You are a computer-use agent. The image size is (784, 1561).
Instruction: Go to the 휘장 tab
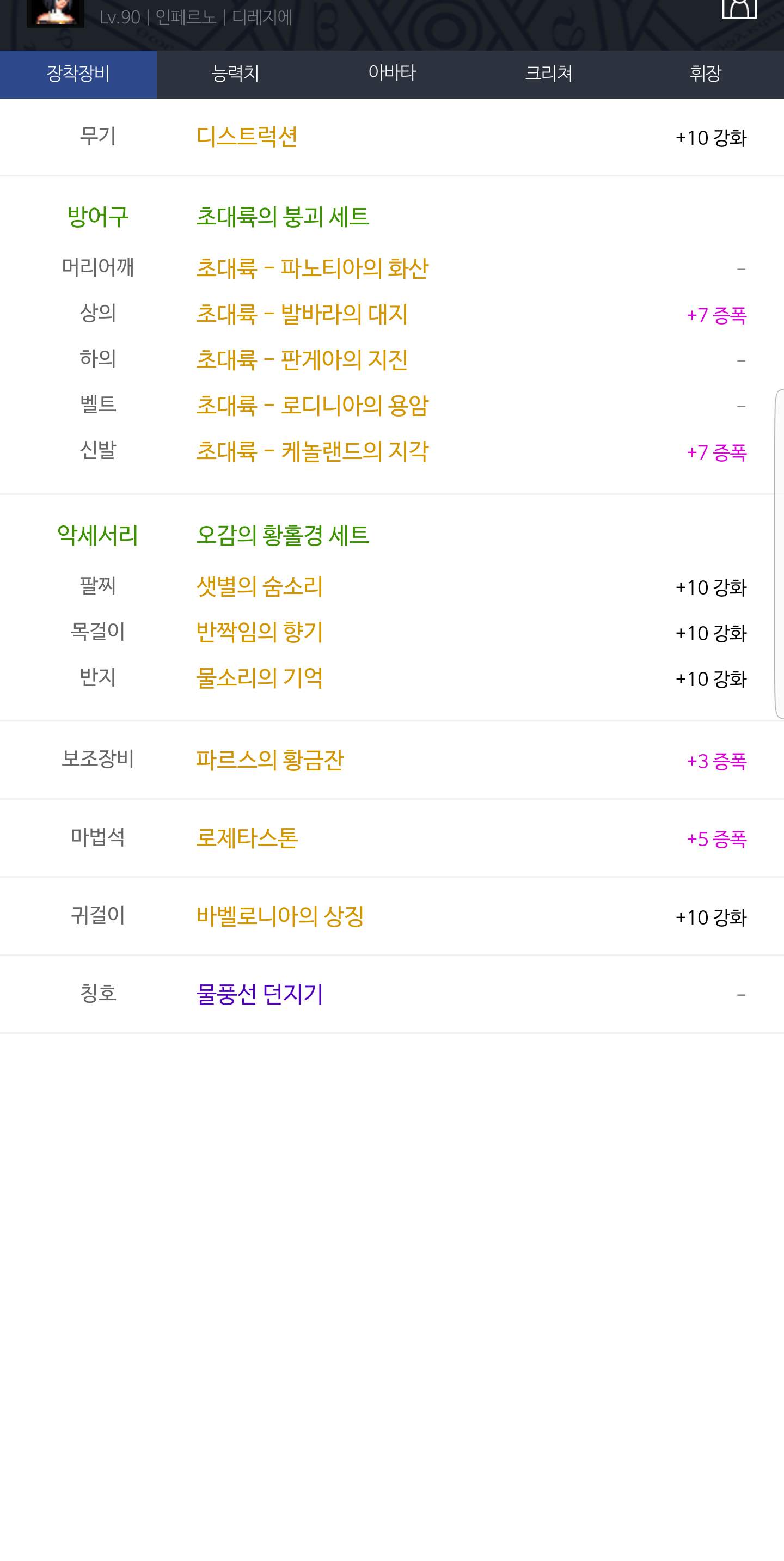pyautogui.click(x=706, y=74)
